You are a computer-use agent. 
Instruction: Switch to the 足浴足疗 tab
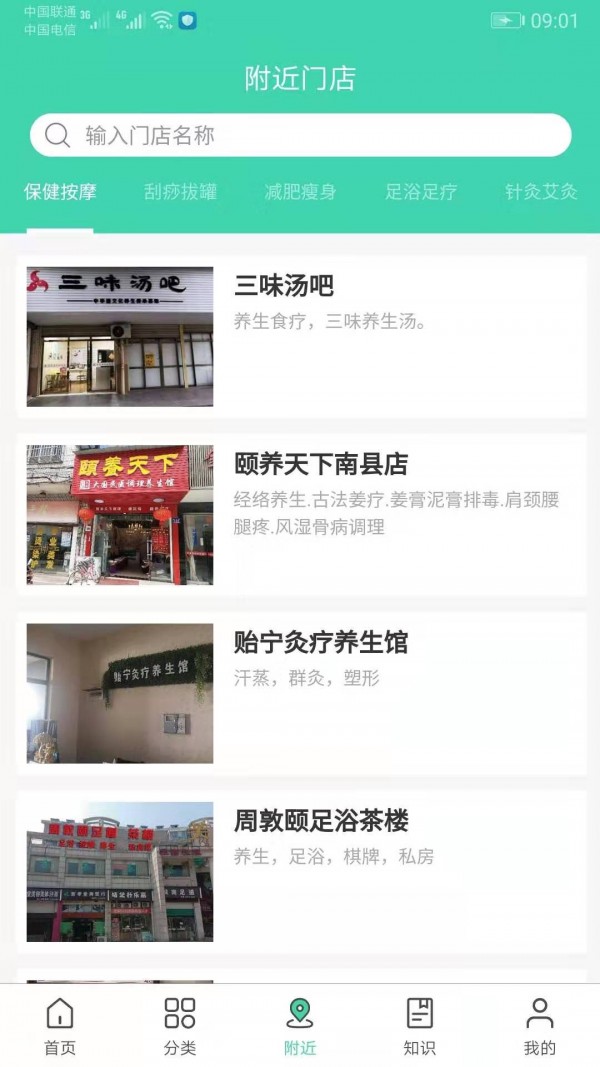coord(421,192)
